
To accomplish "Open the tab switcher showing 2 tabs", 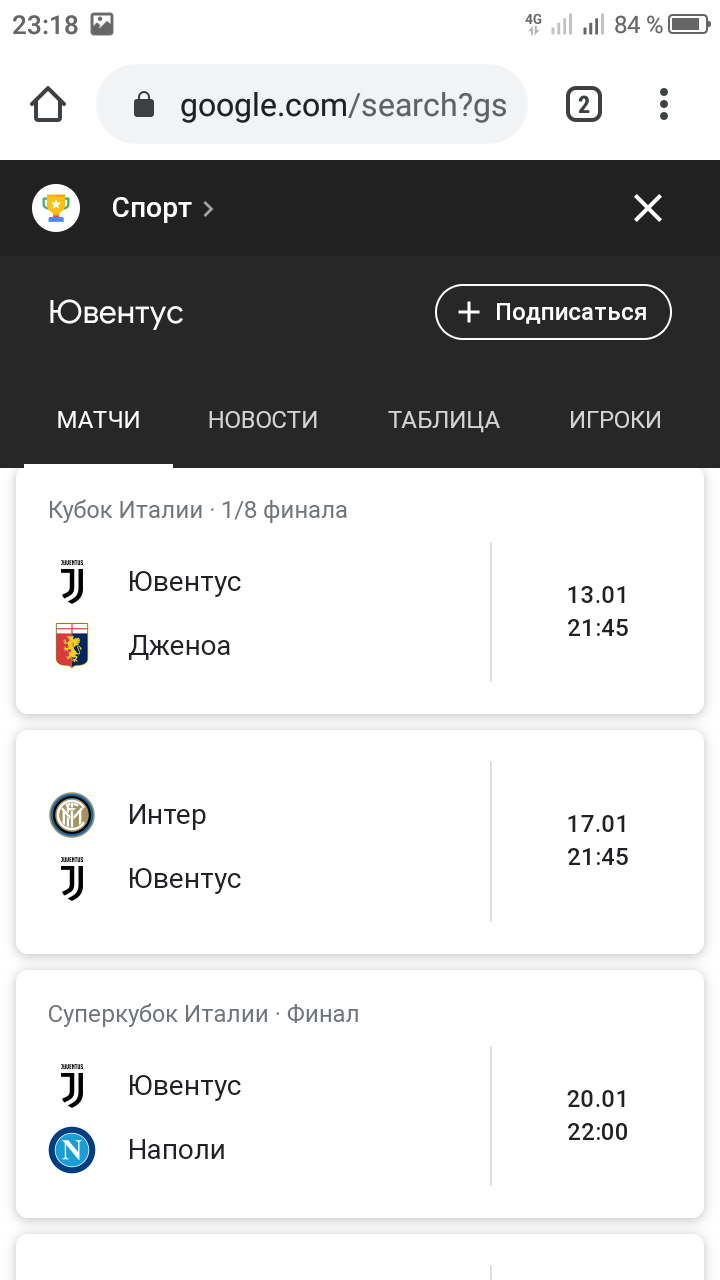I will pyautogui.click(x=584, y=104).
